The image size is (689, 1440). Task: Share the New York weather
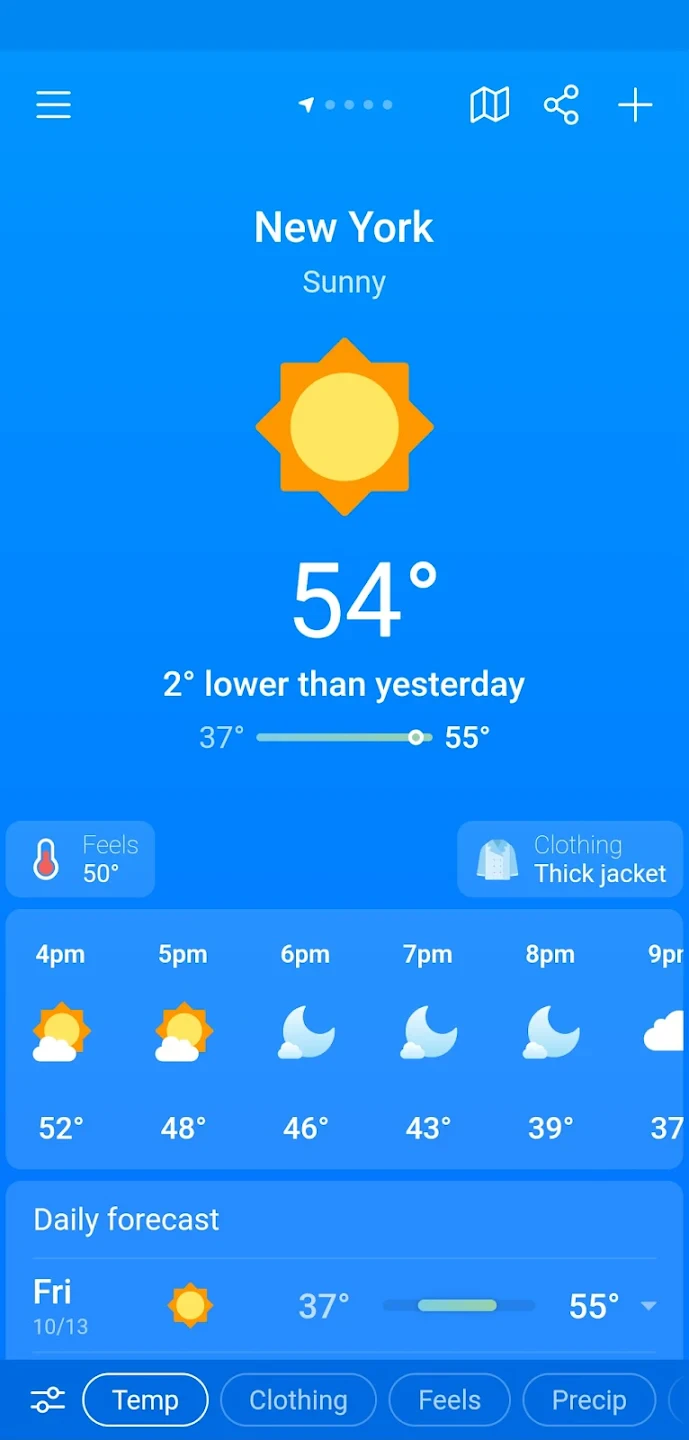click(x=561, y=105)
